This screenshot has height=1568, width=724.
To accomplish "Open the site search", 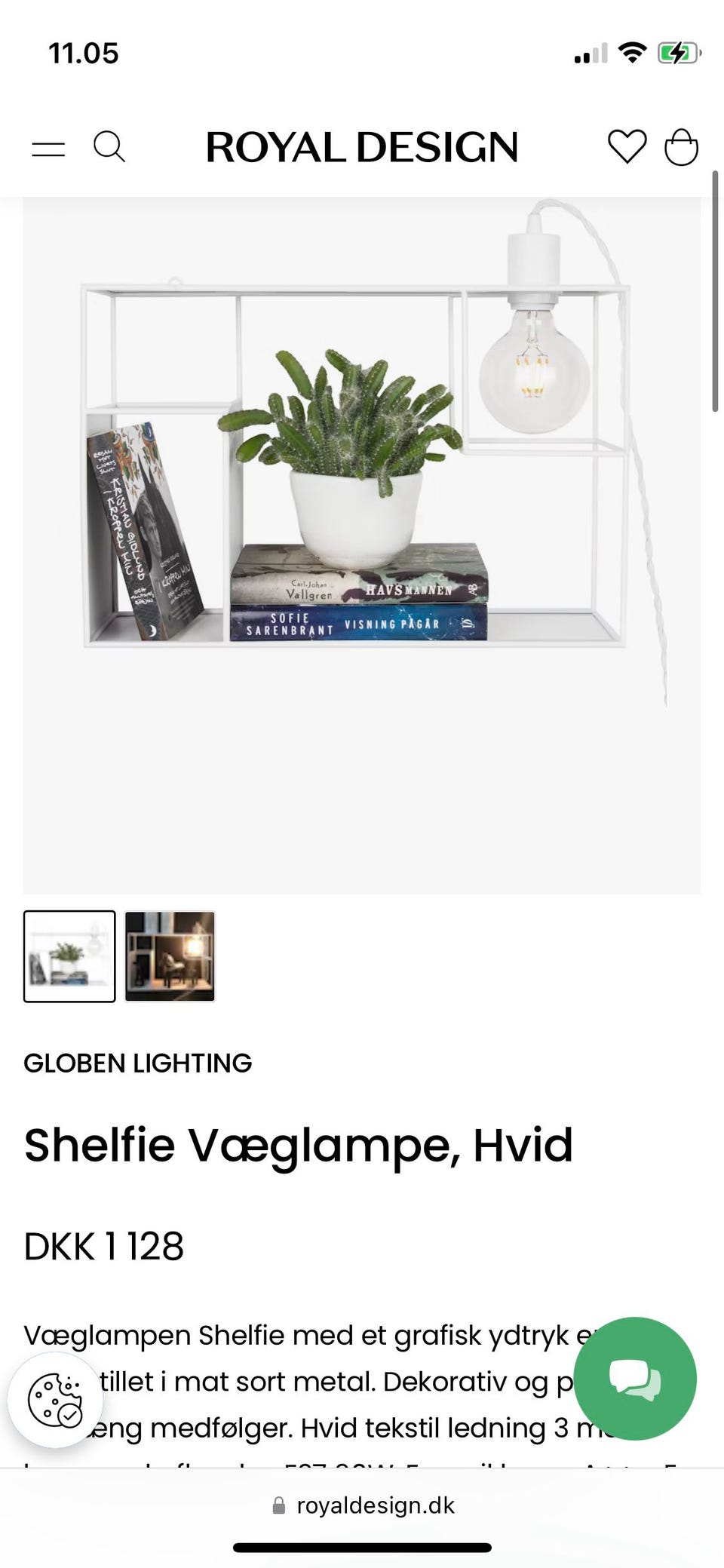I will click(x=111, y=148).
